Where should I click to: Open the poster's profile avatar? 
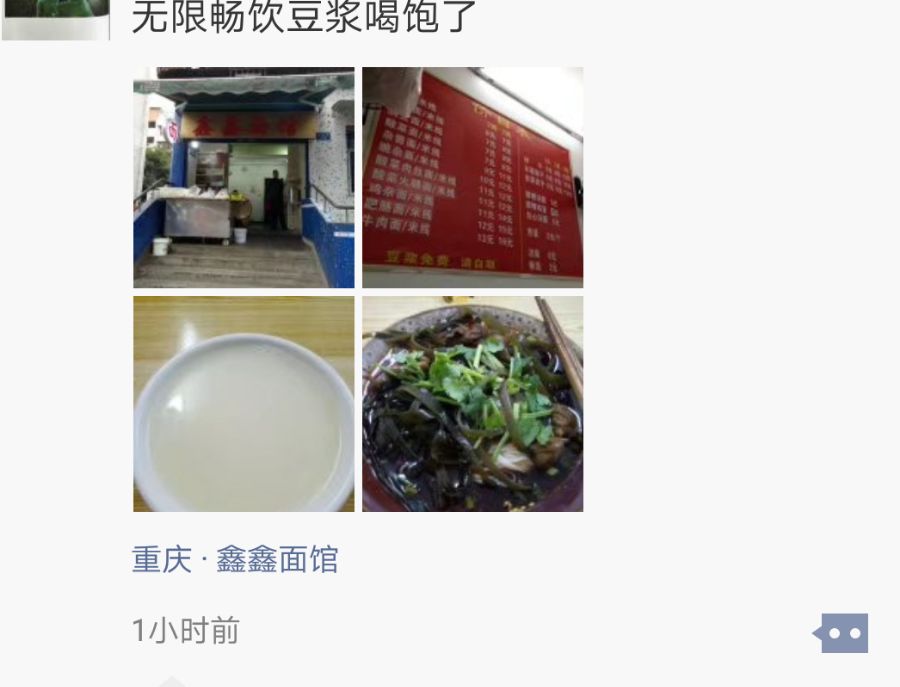[x=56, y=18]
